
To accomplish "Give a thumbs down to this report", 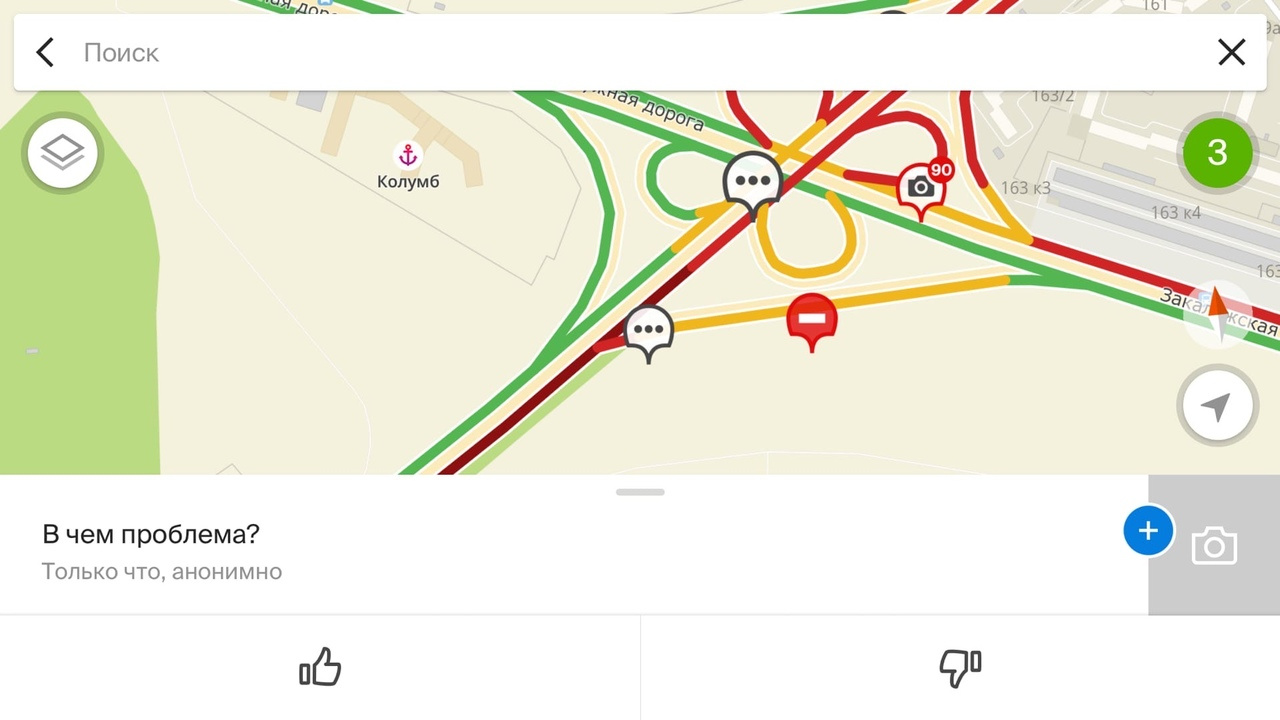I will tap(960, 667).
